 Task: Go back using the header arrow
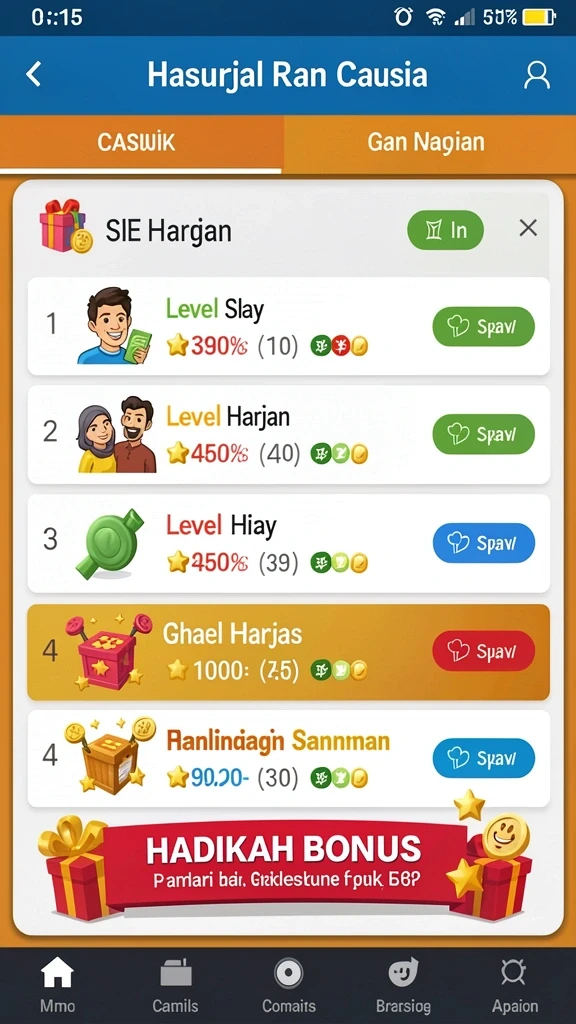[33, 74]
